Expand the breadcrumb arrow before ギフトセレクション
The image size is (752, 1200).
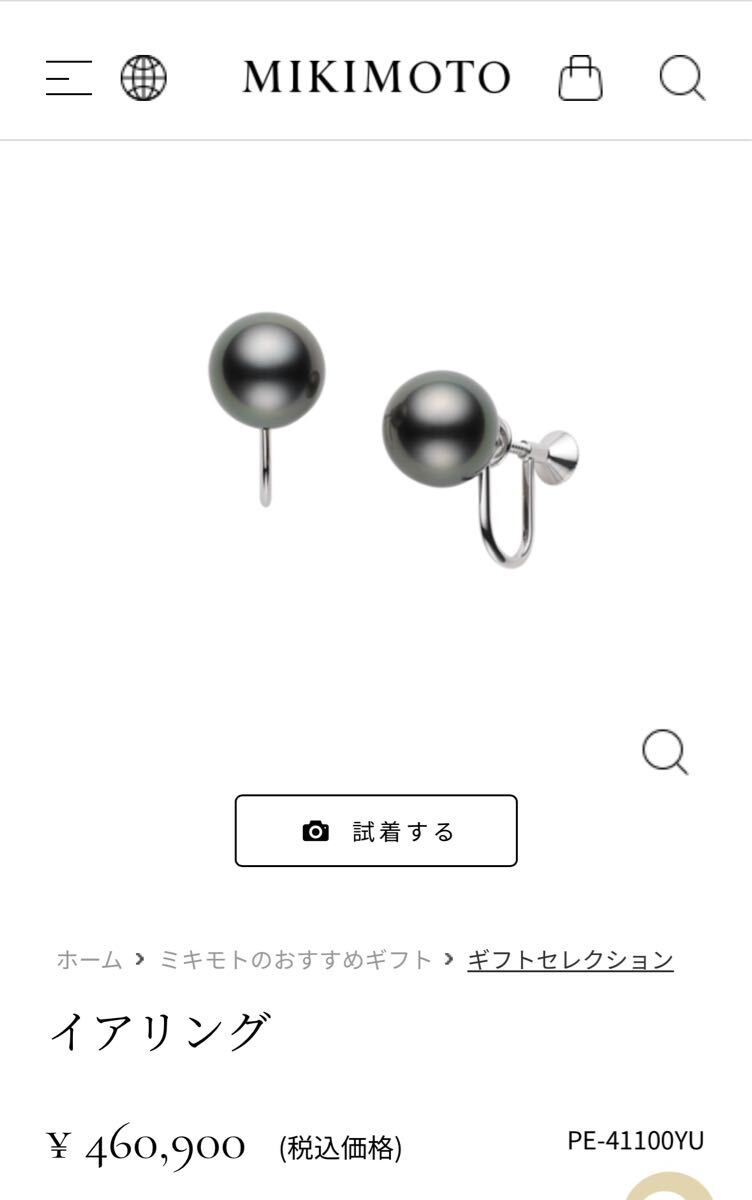click(447, 958)
